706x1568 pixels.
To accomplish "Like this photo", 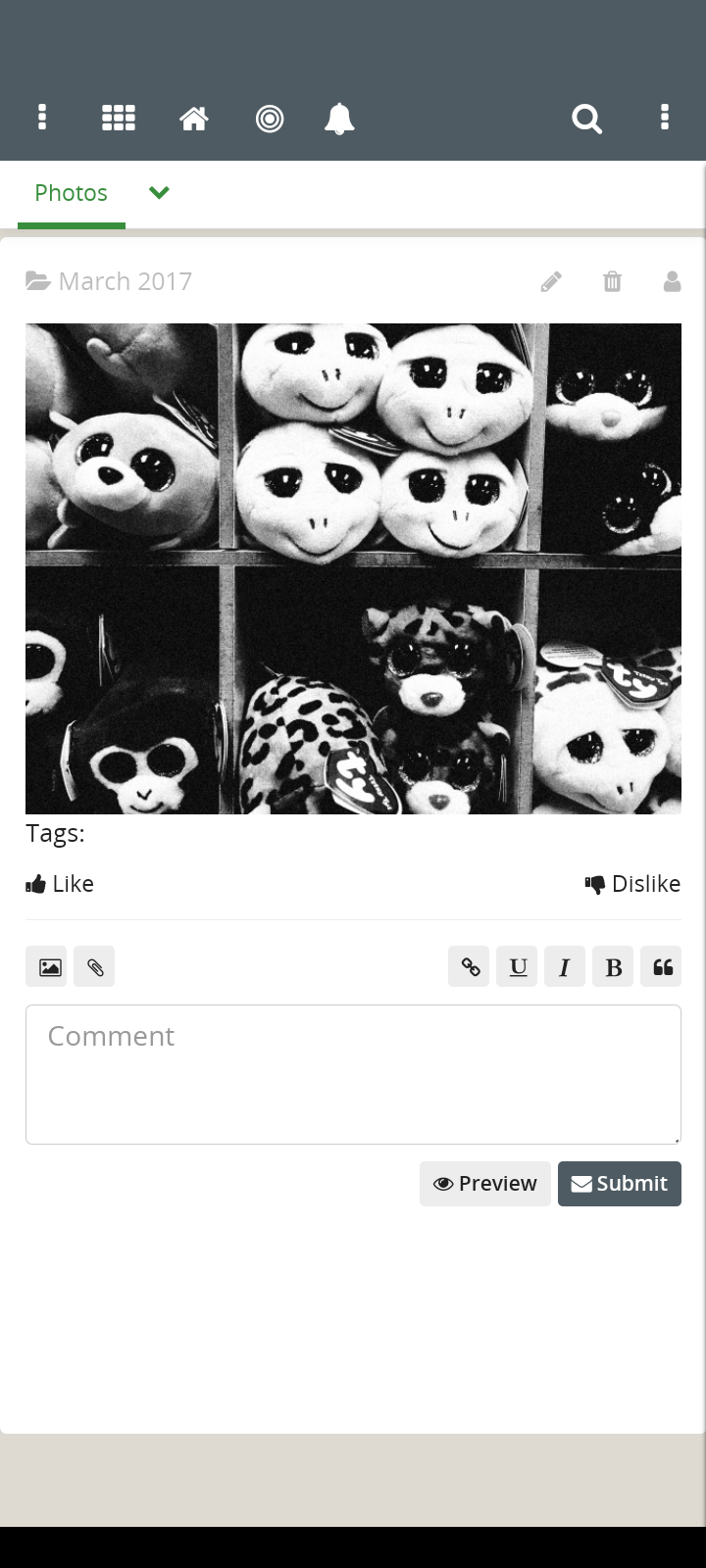I will coord(61,884).
